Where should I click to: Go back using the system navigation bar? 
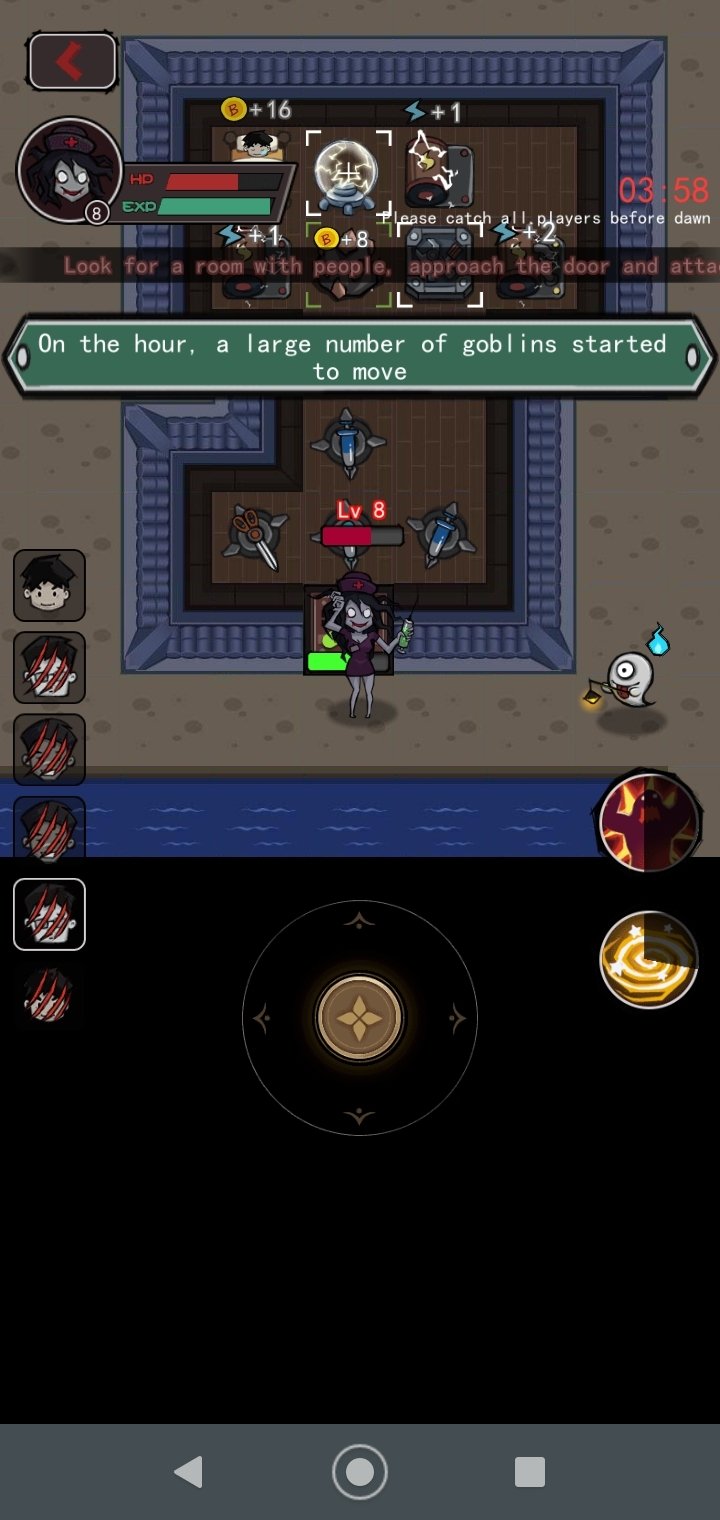189,1471
